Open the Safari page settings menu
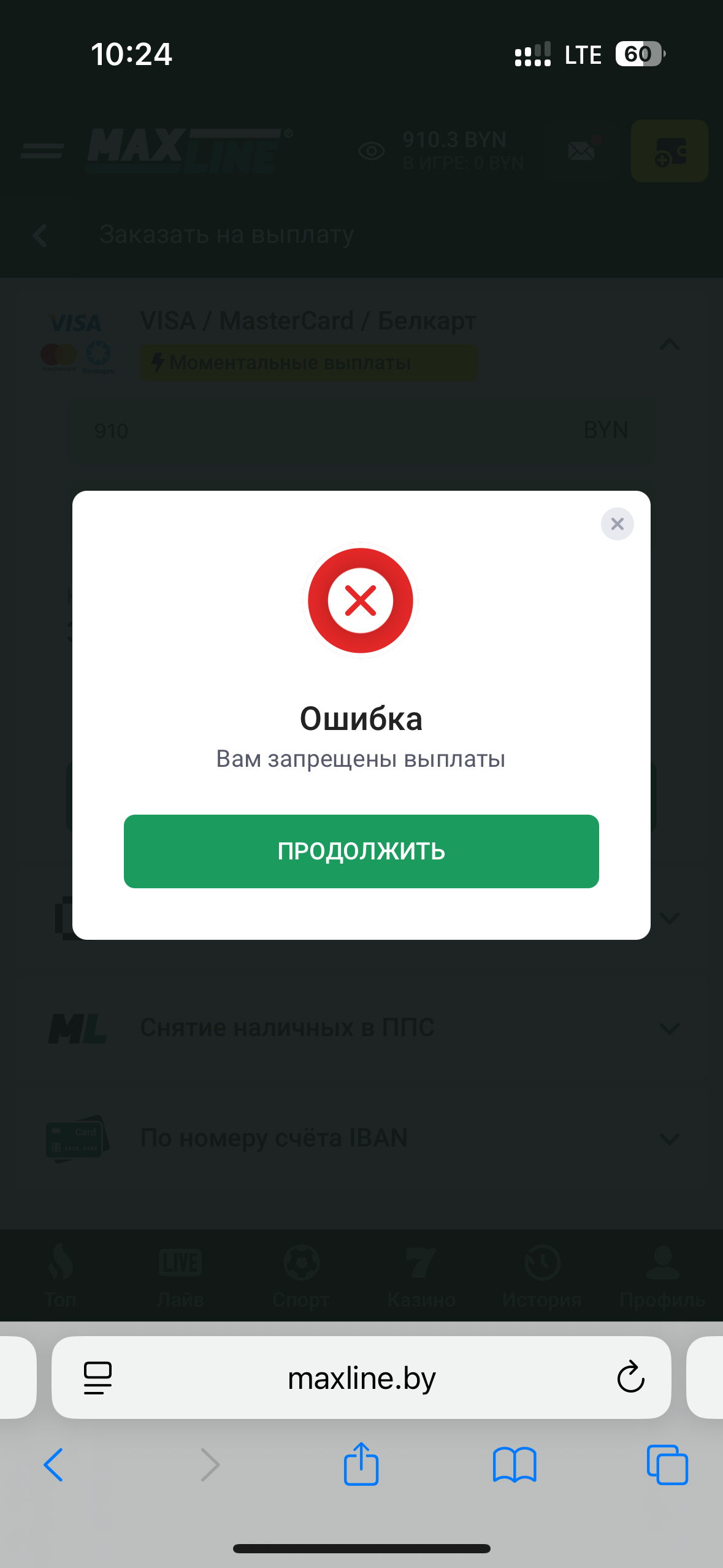This screenshot has width=723, height=1568. (98, 1378)
